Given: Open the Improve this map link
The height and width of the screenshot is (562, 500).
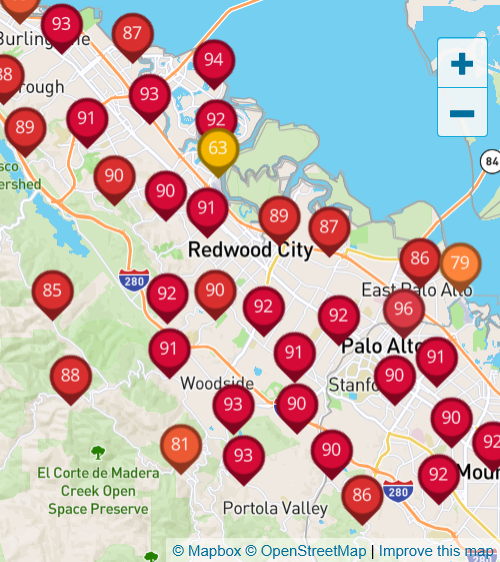Looking at the screenshot, I should click(x=436, y=551).
